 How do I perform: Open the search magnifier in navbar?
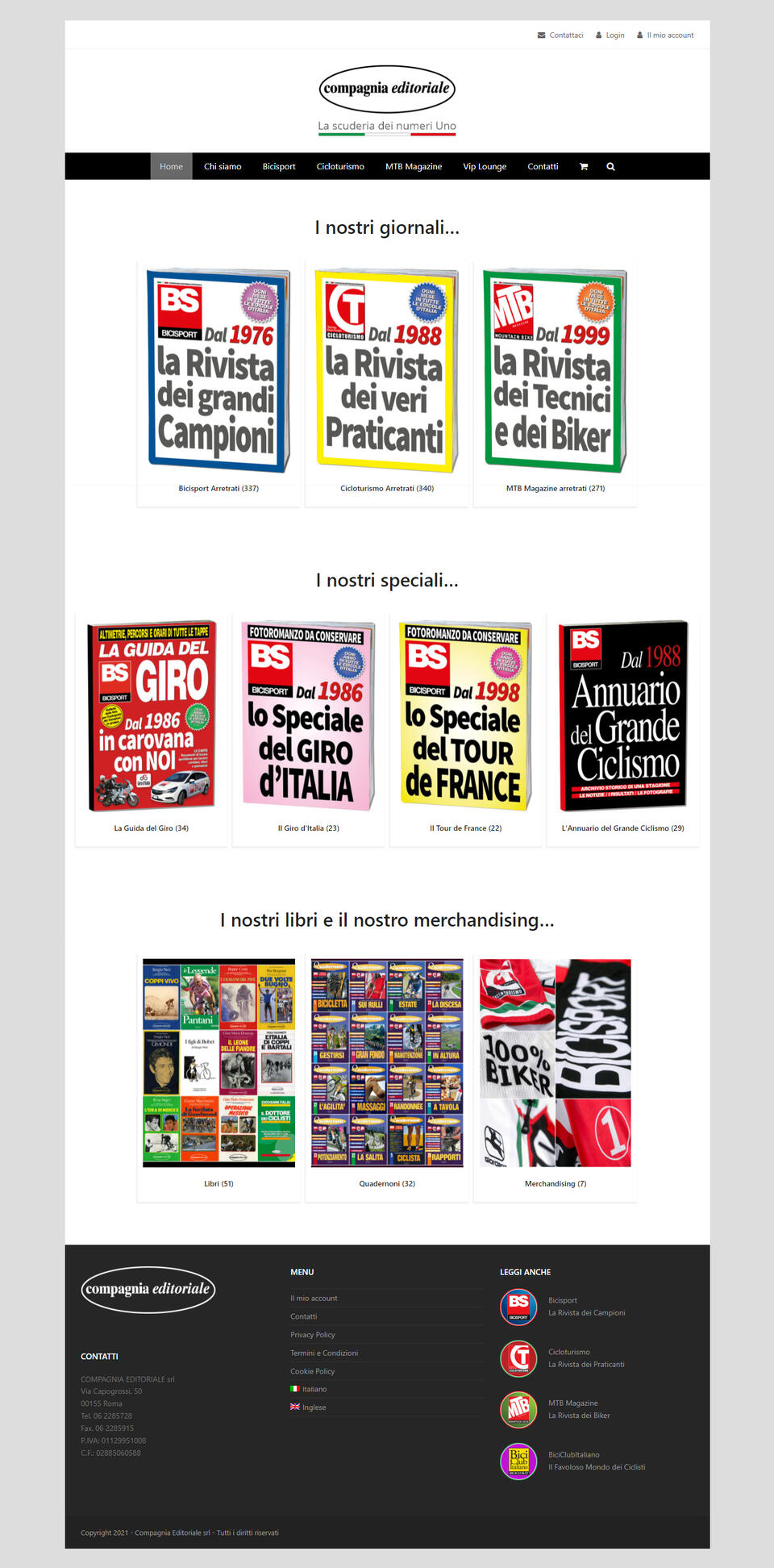click(610, 166)
